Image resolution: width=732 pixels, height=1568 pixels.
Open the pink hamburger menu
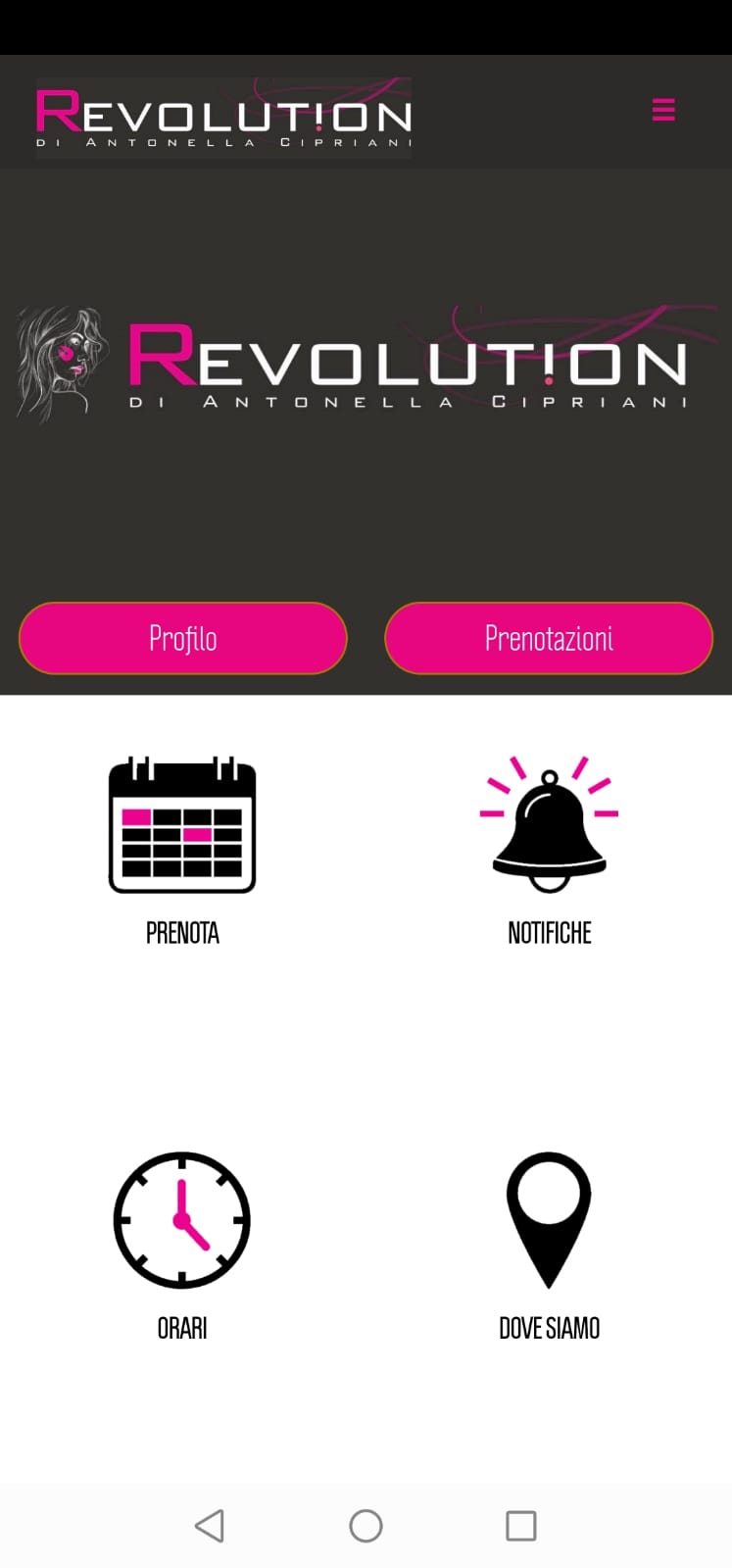pyautogui.click(x=663, y=110)
